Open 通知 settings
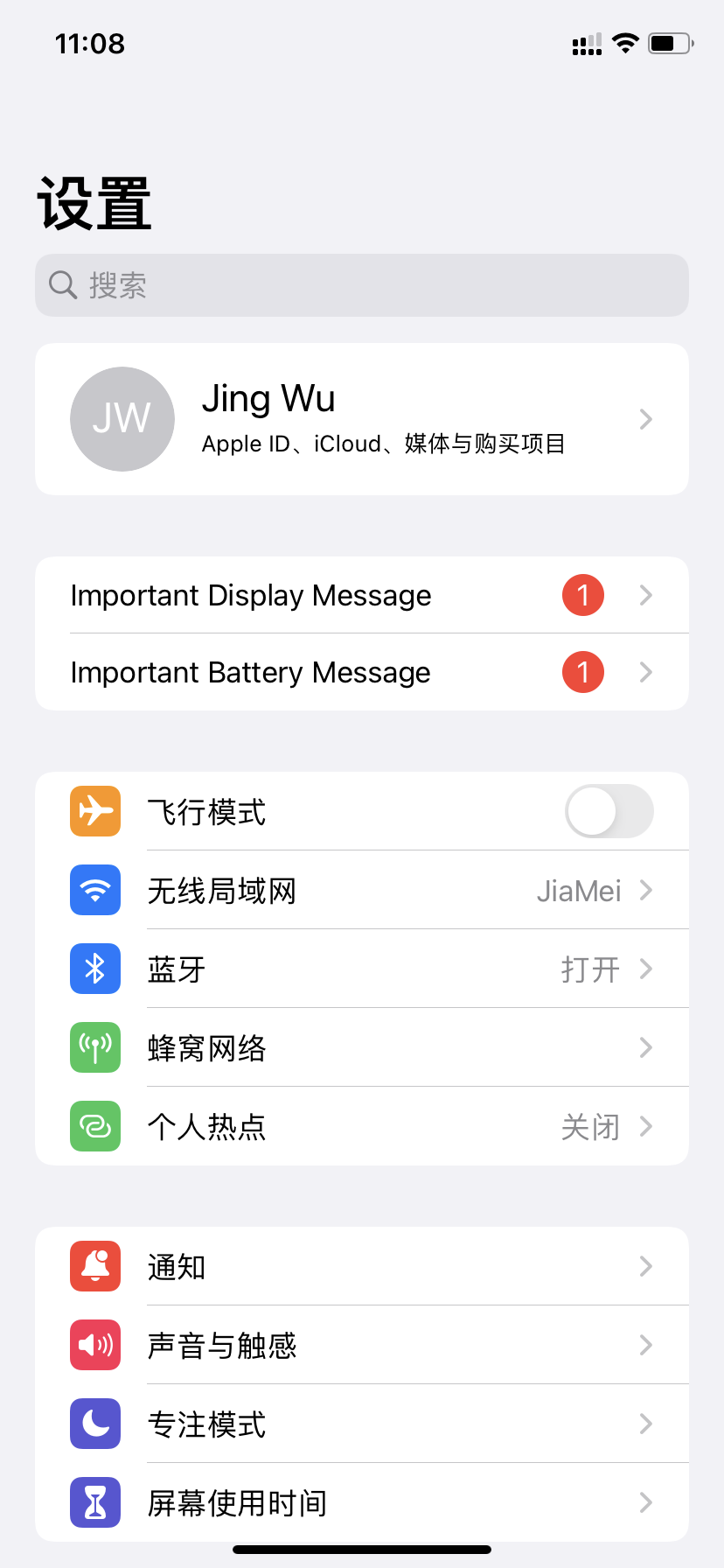Image resolution: width=724 pixels, height=1568 pixels. (x=362, y=1267)
